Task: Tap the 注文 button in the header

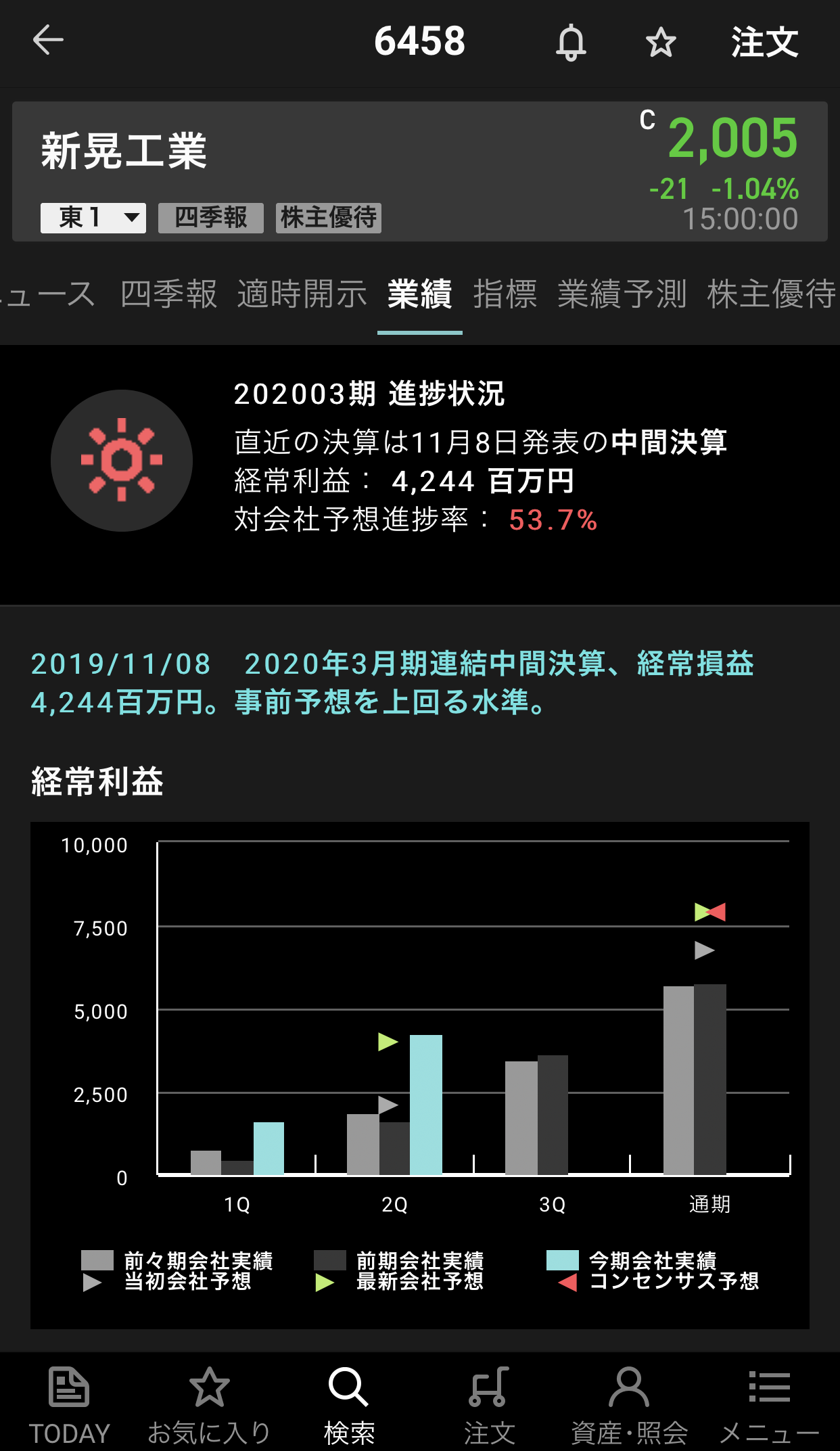Action: 764,43
